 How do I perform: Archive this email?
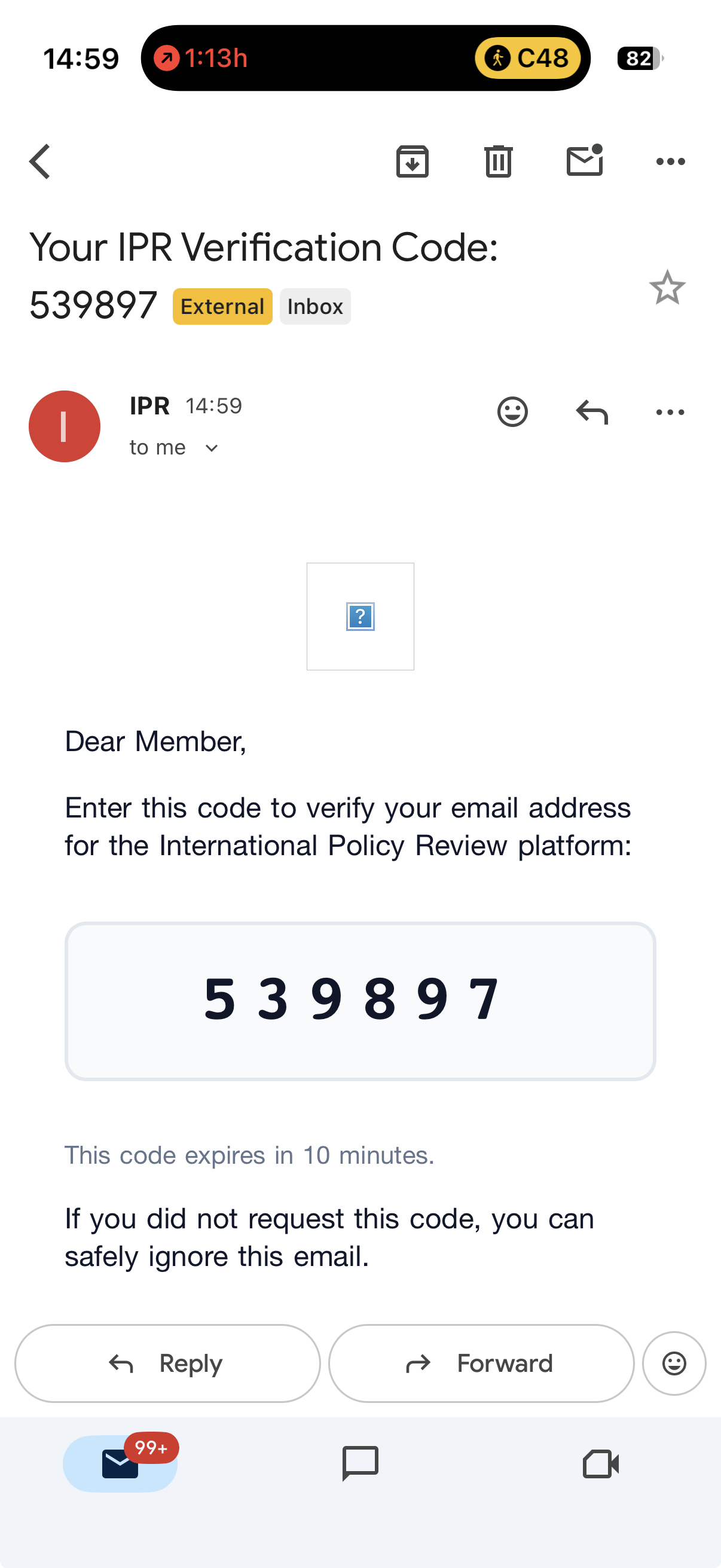click(413, 162)
